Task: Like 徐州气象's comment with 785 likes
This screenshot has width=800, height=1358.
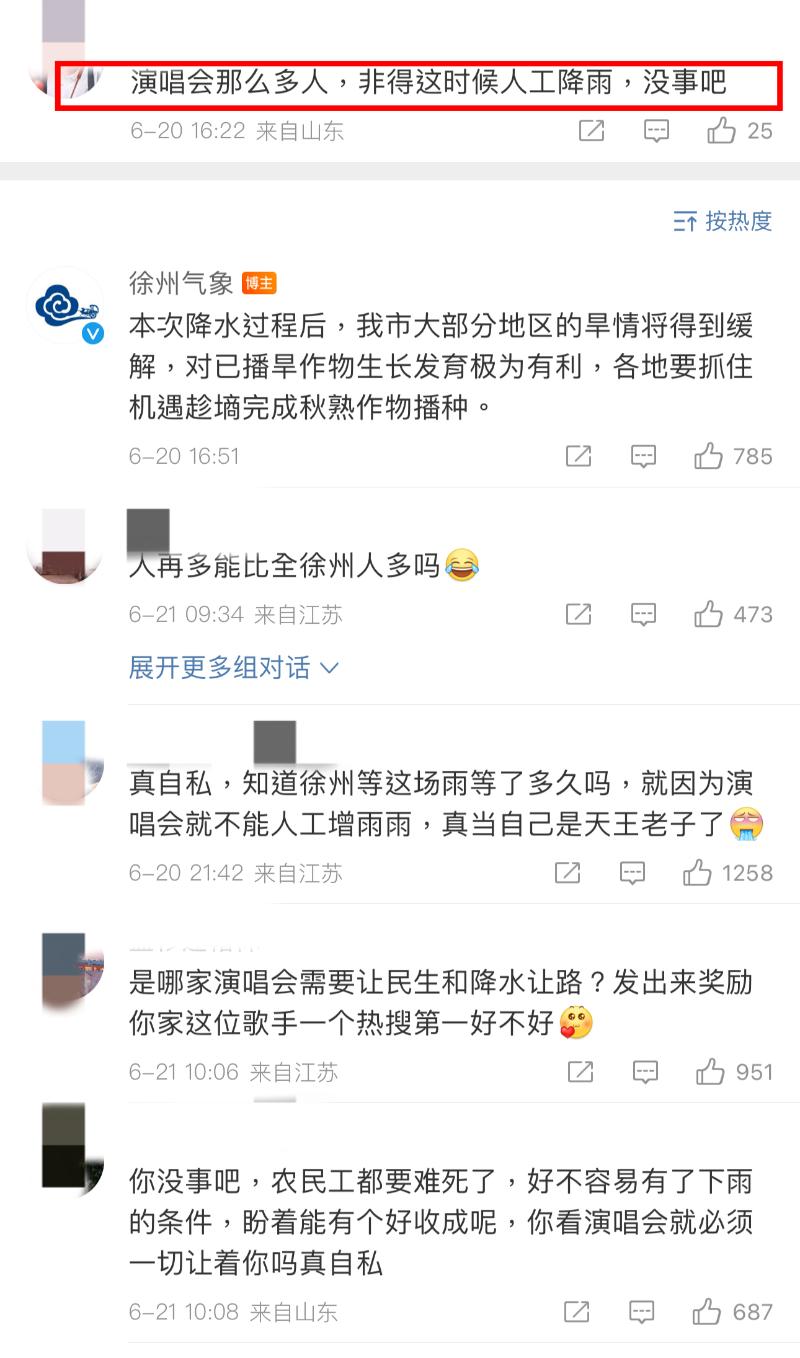Action: pyautogui.click(x=709, y=456)
